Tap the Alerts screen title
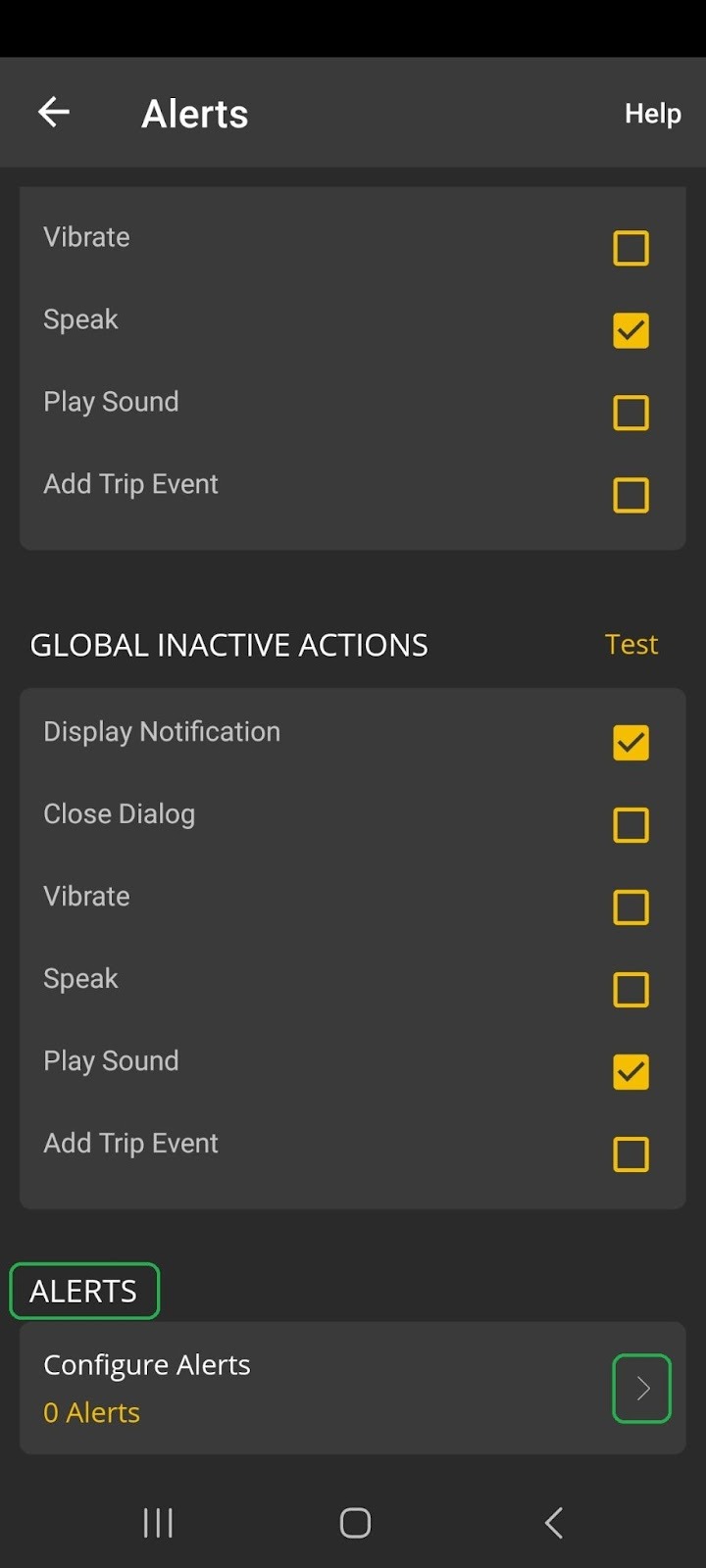The height and width of the screenshot is (1568, 706). (194, 112)
